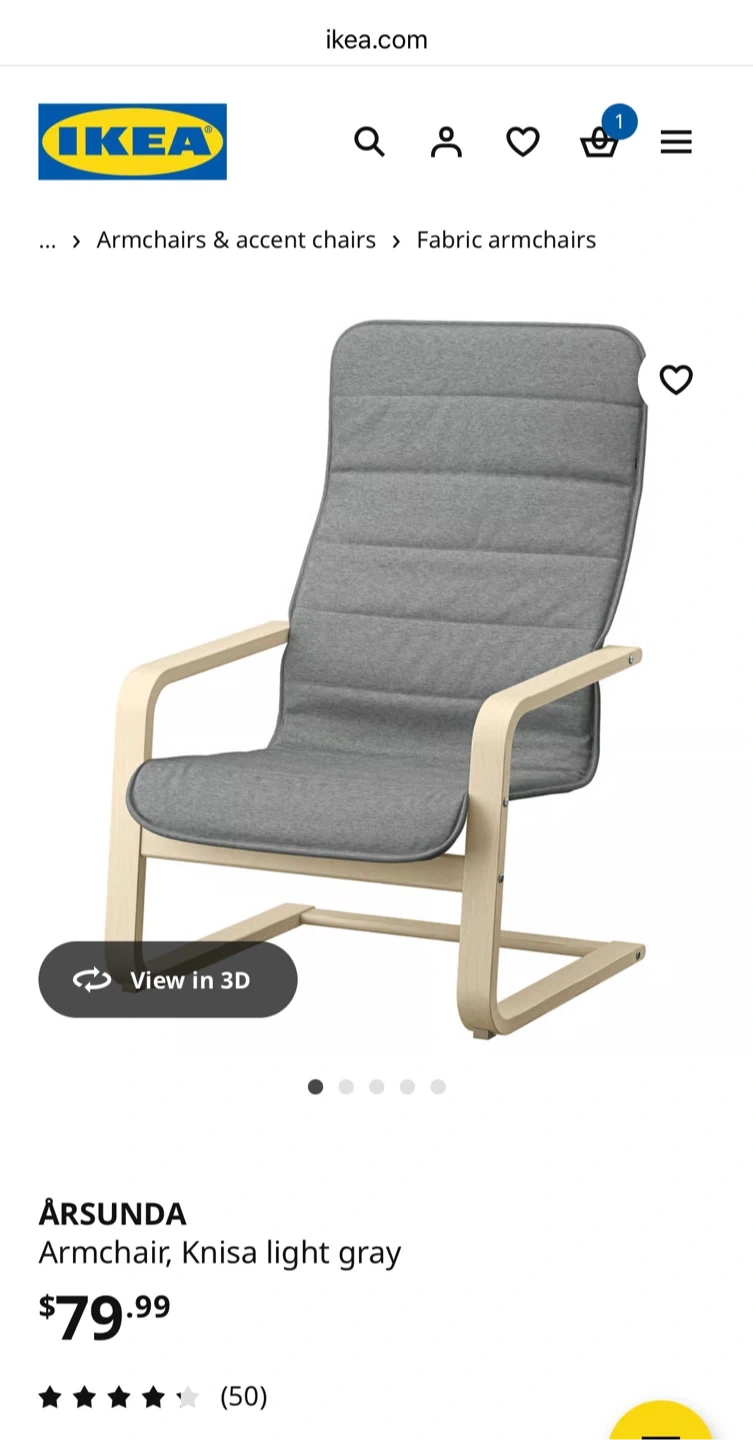Open the hamburger menu

pyautogui.click(x=676, y=142)
